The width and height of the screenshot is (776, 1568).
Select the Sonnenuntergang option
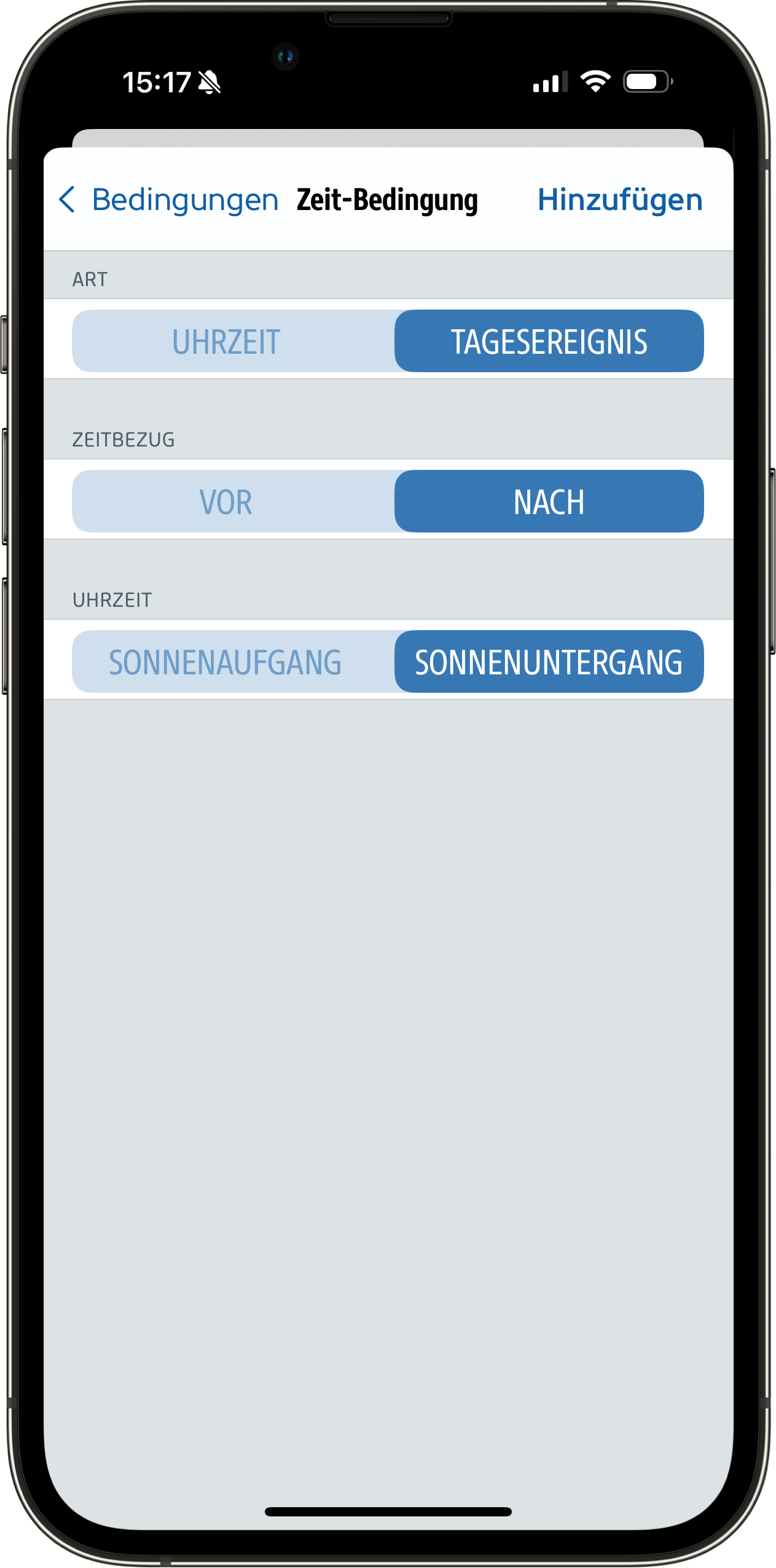[549, 661]
